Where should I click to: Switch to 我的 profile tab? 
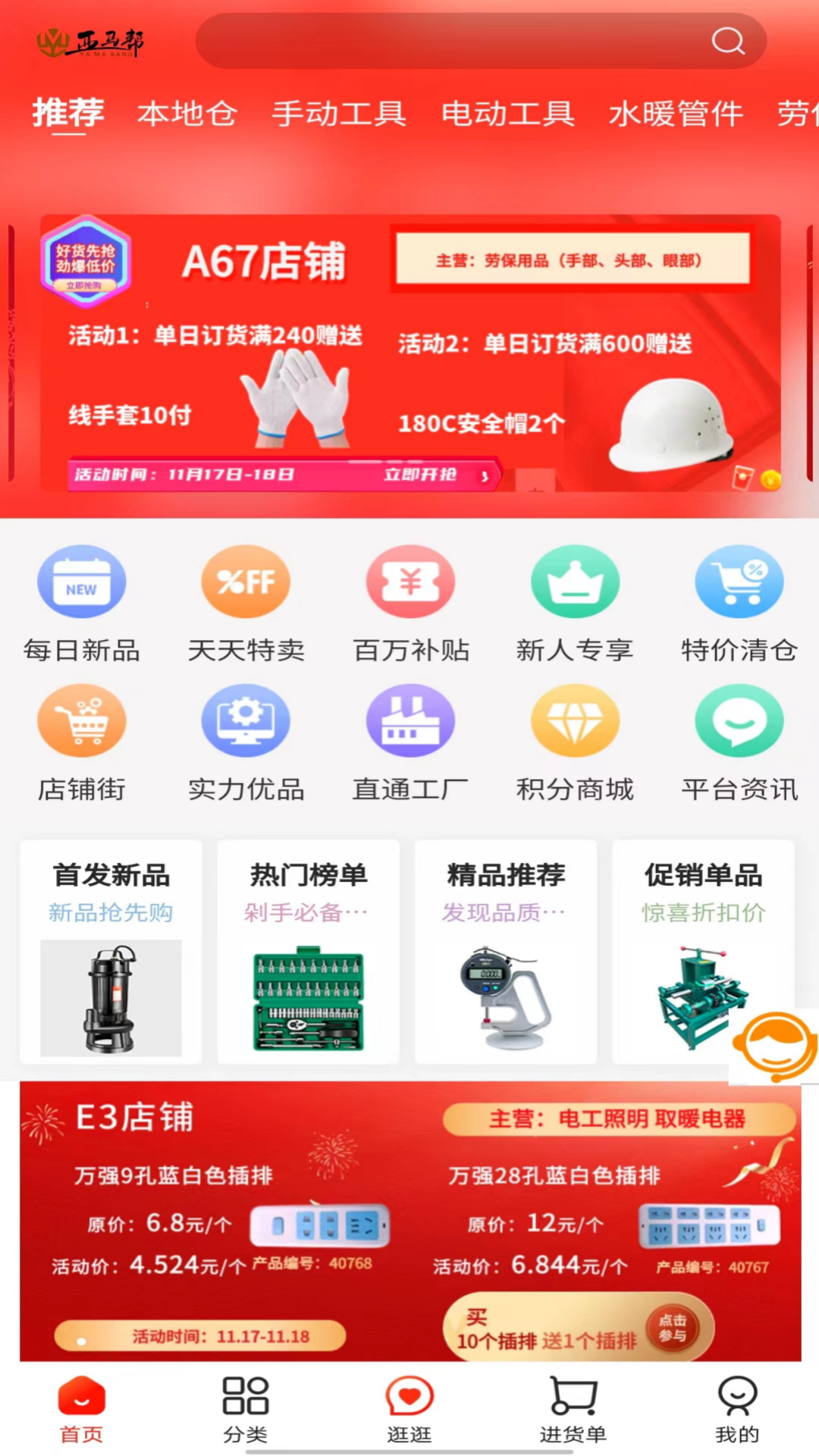[737, 1410]
